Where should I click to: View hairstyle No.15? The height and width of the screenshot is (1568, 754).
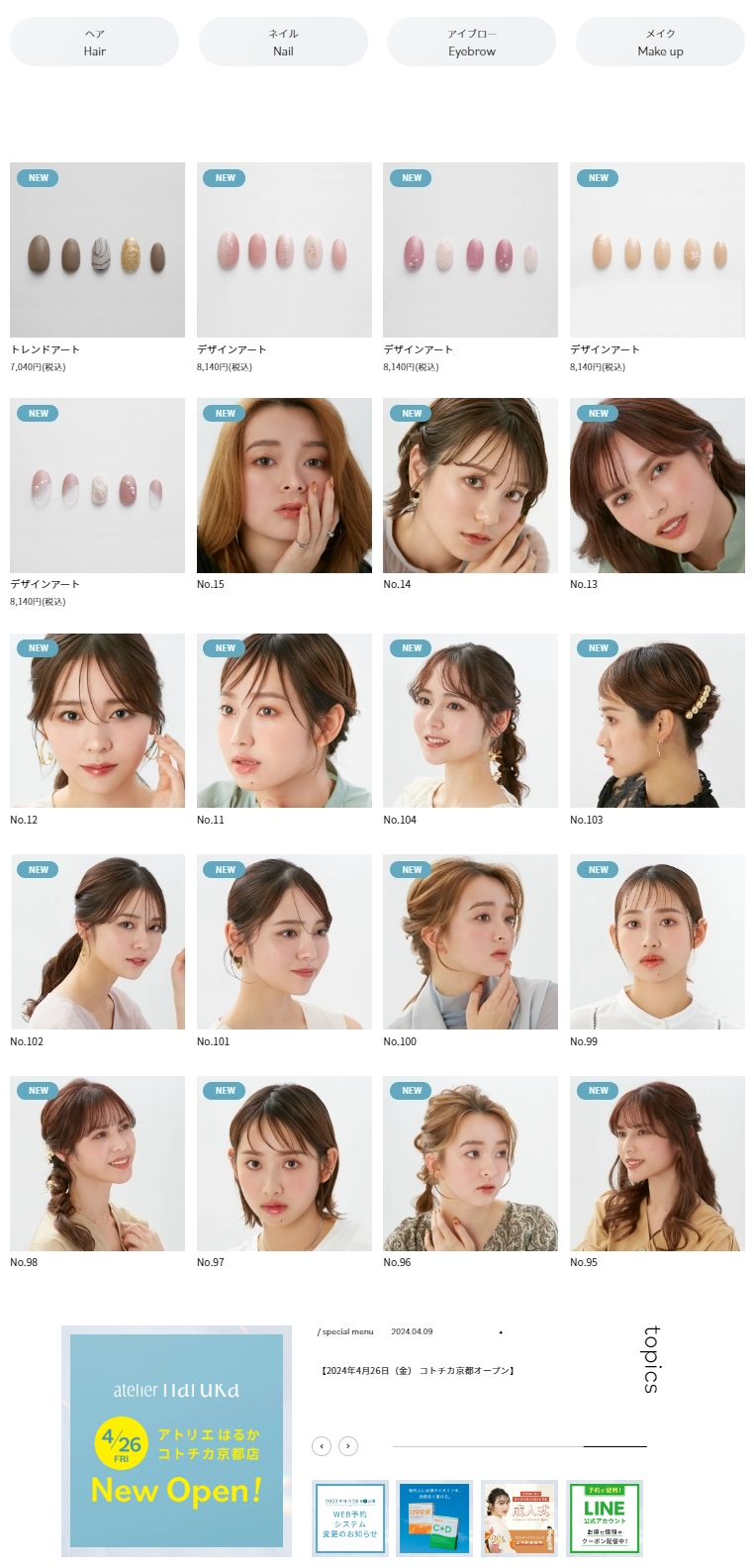click(x=284, y=485)
